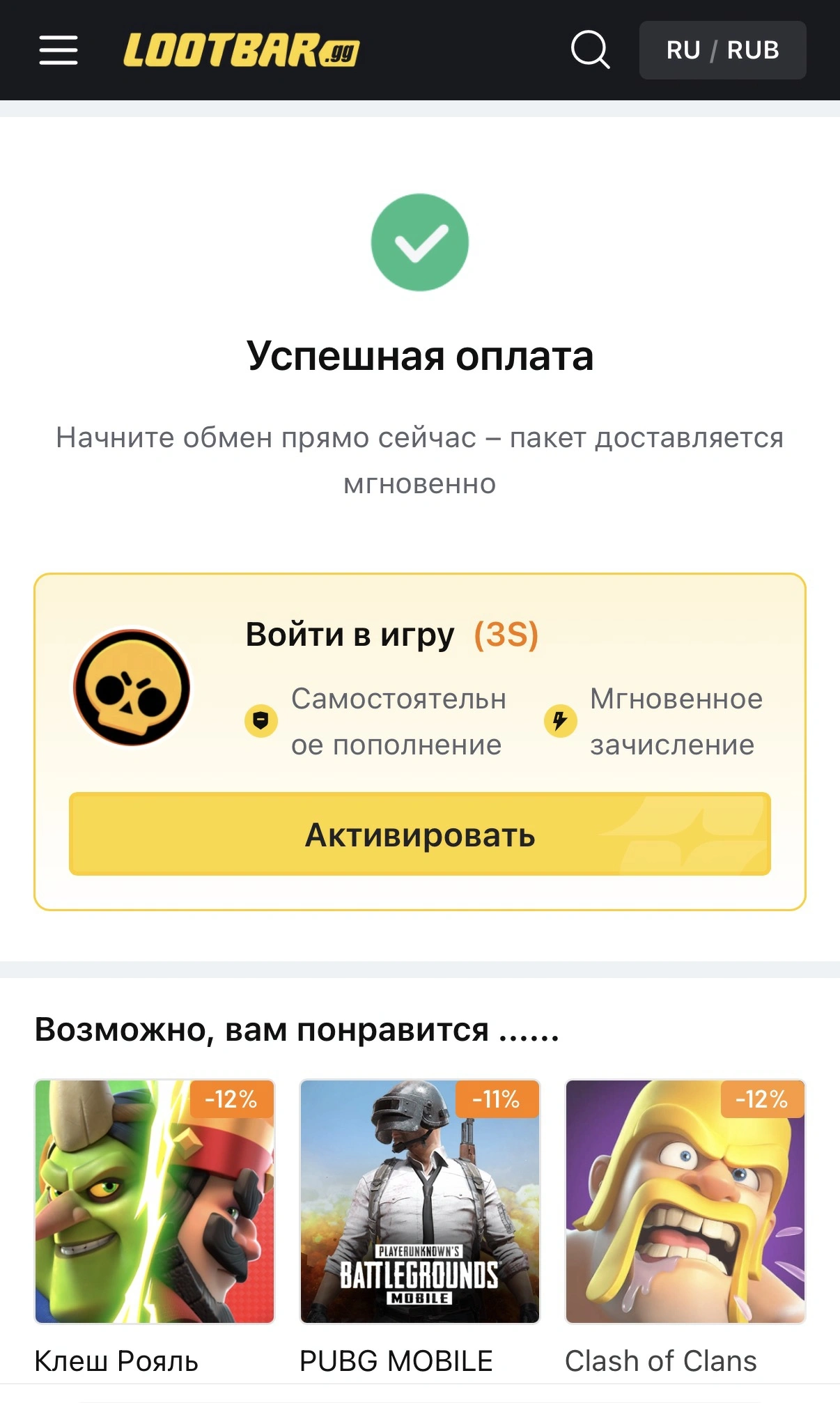Open the search icon
840x1403 pixels.
590,50
